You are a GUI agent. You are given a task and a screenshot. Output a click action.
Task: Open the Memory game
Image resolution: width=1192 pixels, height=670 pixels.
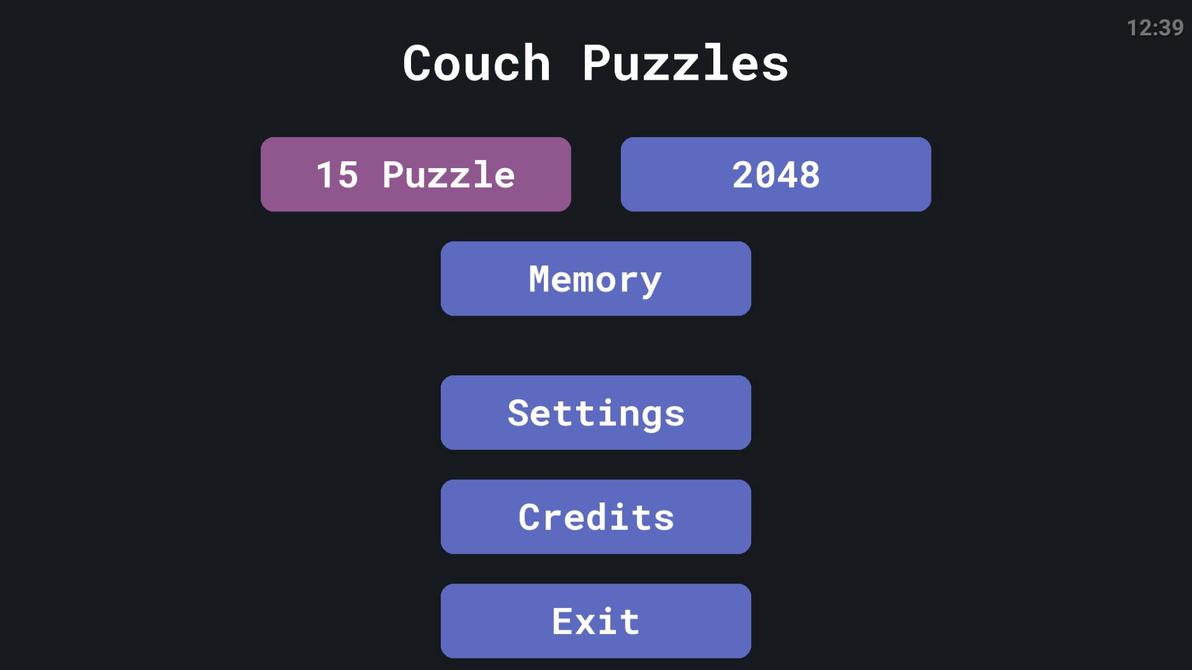[595, 279]
